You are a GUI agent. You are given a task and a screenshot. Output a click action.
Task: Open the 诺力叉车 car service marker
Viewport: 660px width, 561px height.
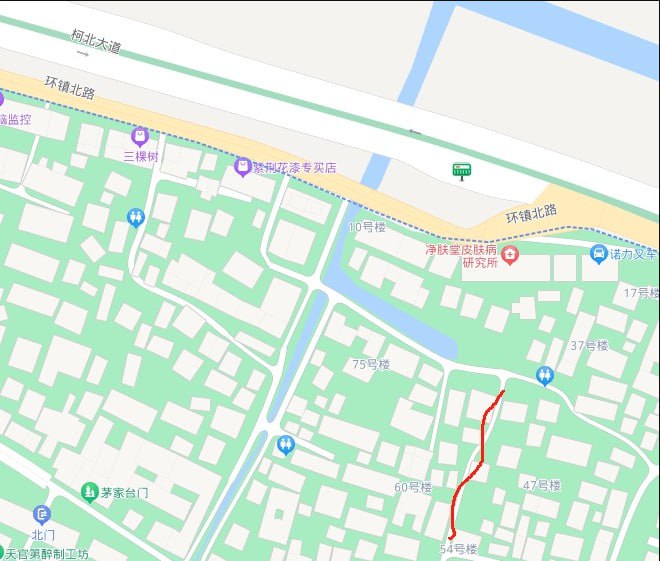[x=599, y=254]
